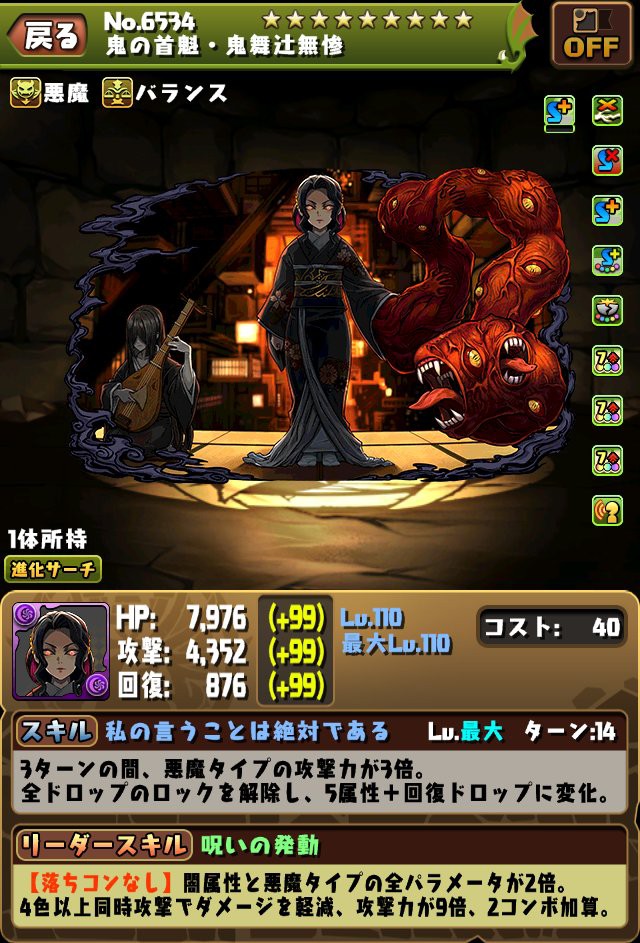This screenshot has height=943, width=640.
Task: Tap the スキル label
Action: coord(56,731)
